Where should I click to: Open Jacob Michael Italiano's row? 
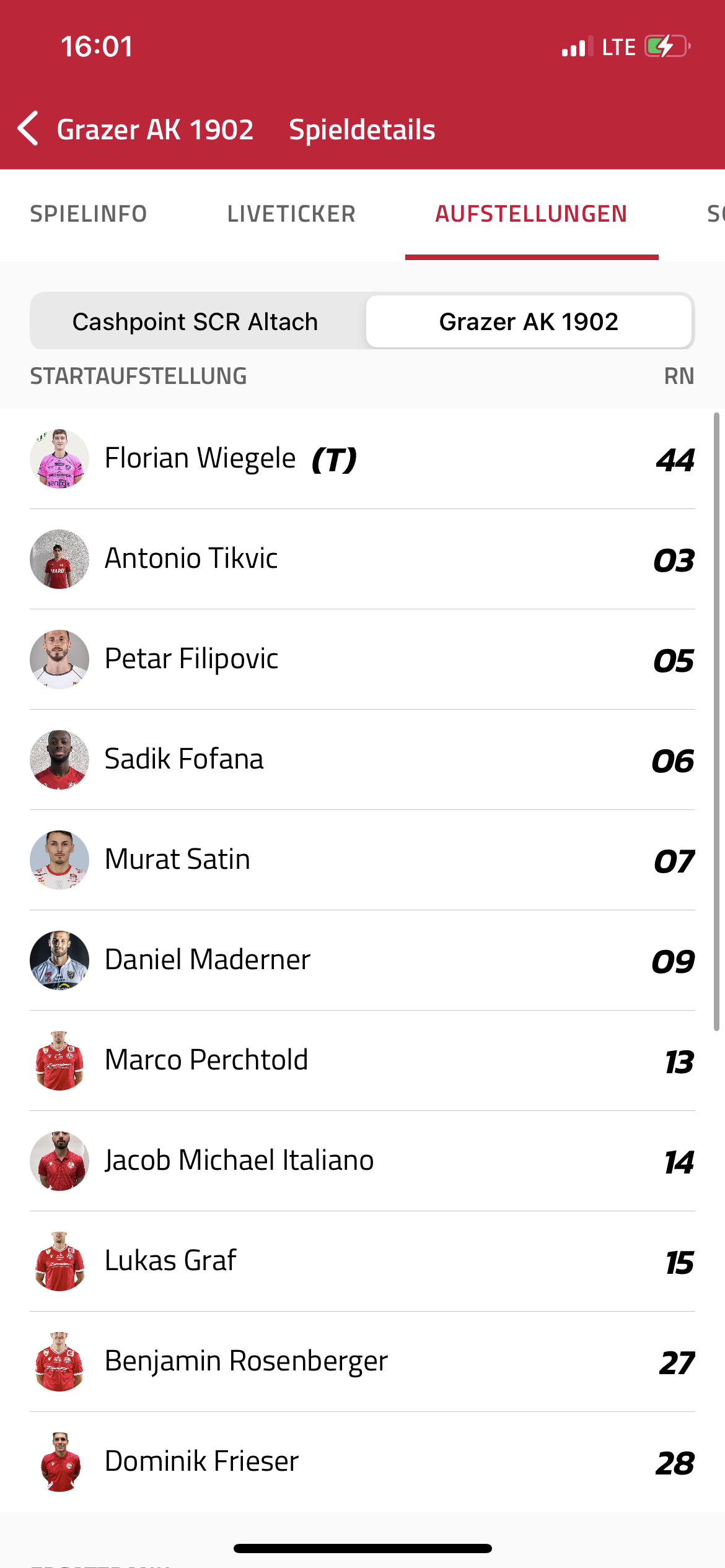[x=362, y=1161]
